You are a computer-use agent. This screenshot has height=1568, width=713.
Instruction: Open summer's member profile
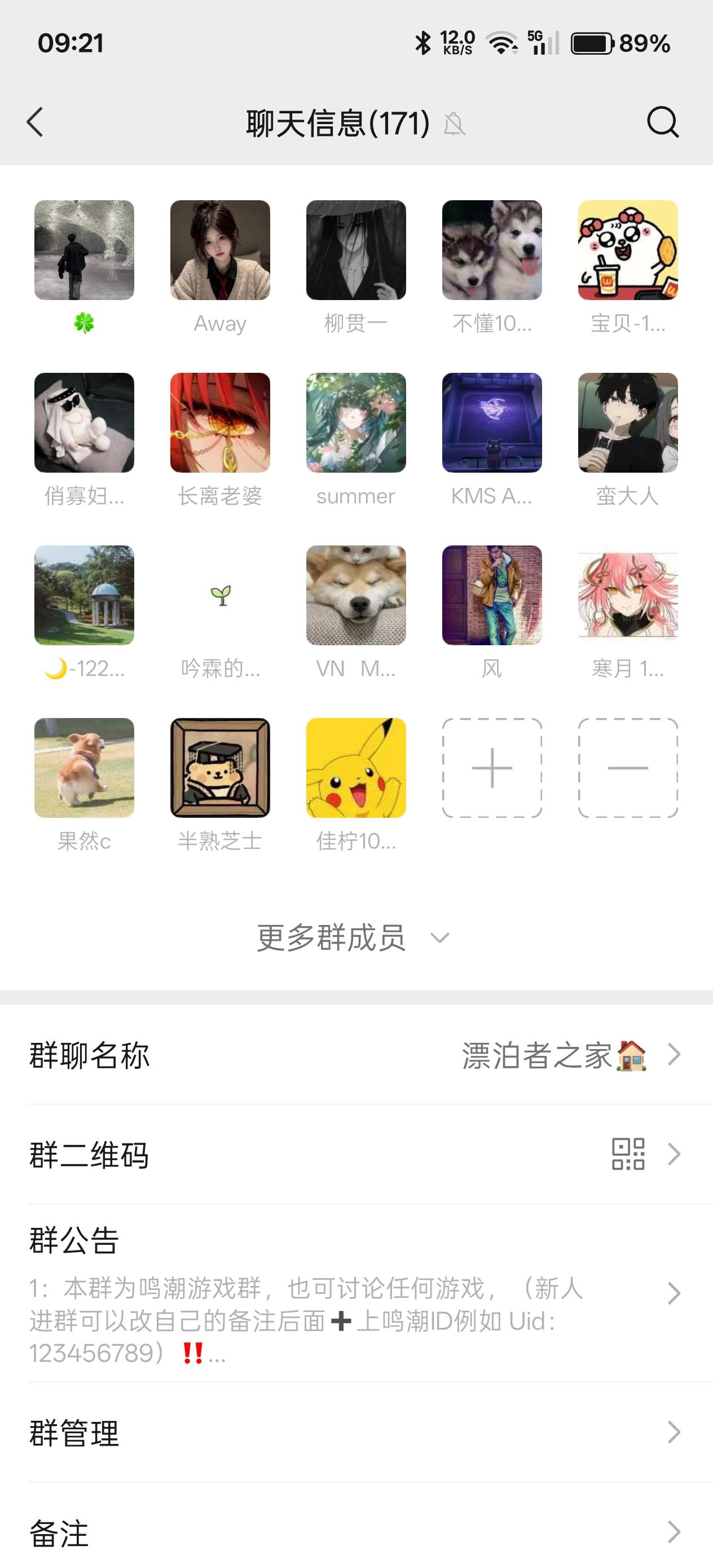coord(355,422)
